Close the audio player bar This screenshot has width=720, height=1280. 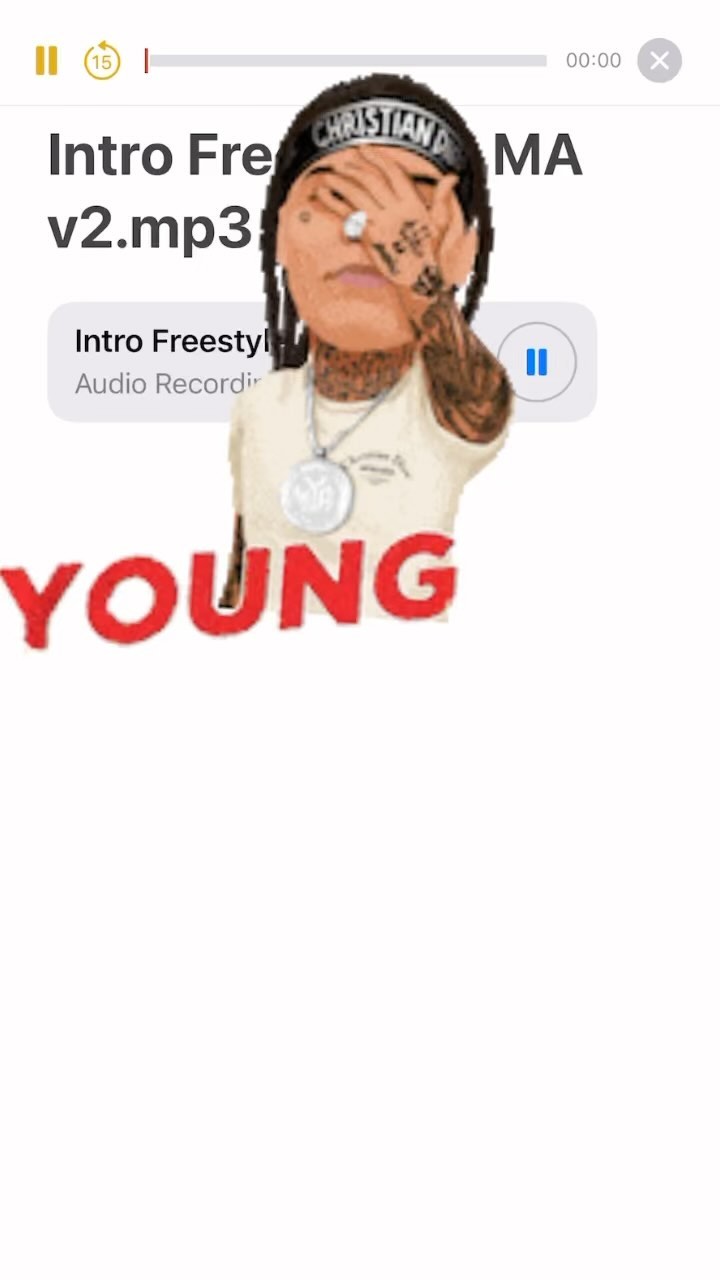659,60
